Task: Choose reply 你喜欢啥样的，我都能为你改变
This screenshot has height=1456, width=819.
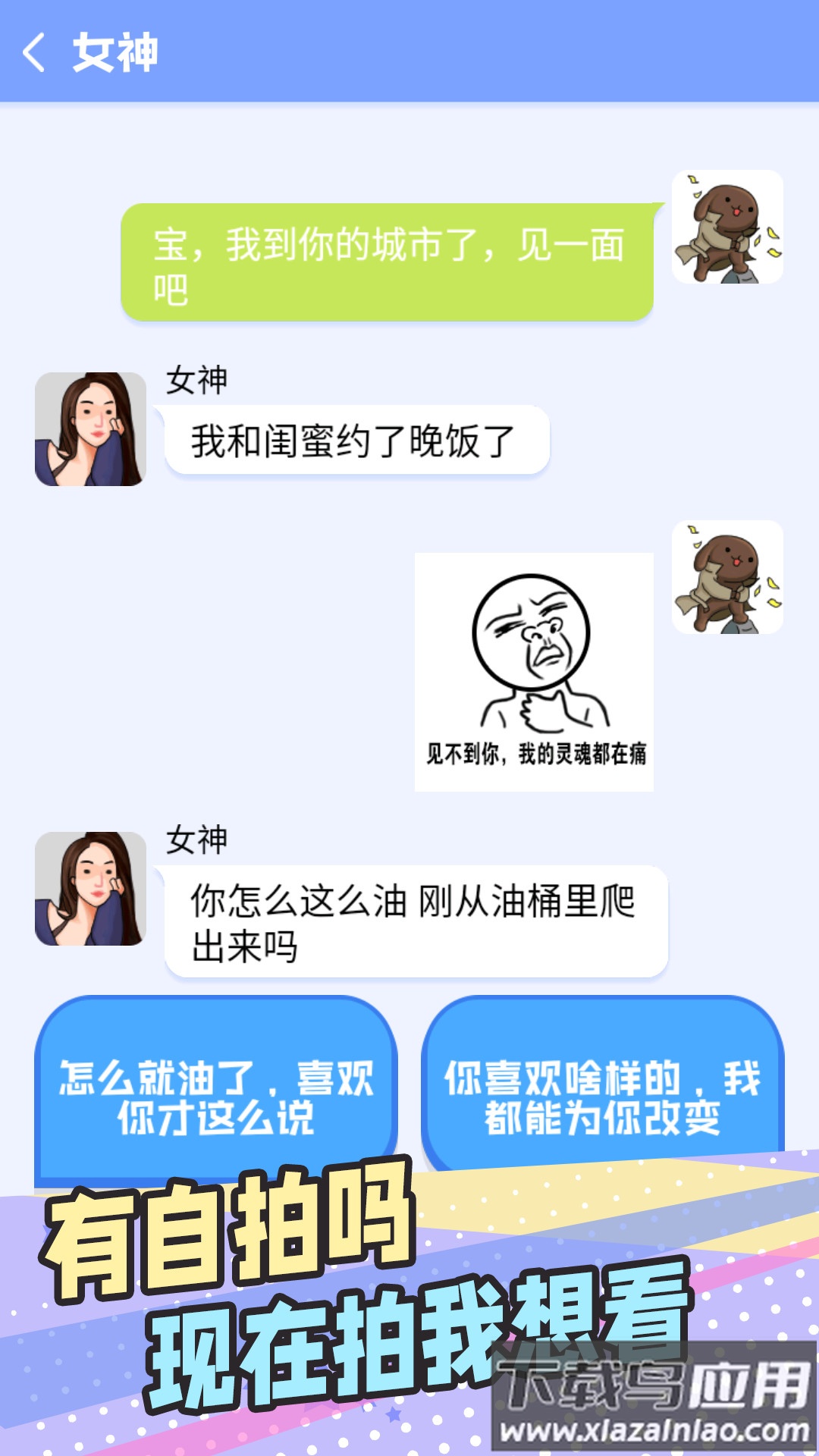Action: (602, 1088)
